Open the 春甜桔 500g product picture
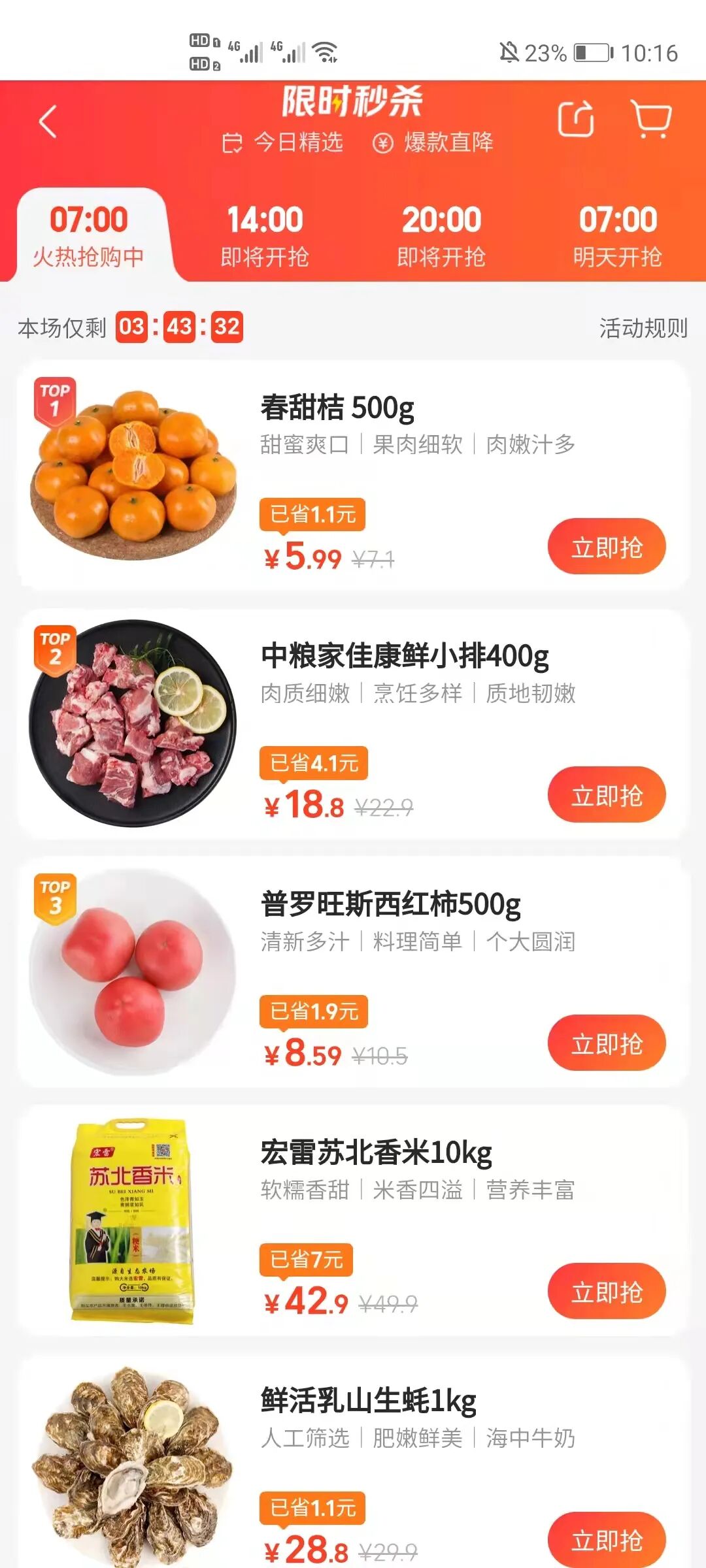 [x=133, y=475]
